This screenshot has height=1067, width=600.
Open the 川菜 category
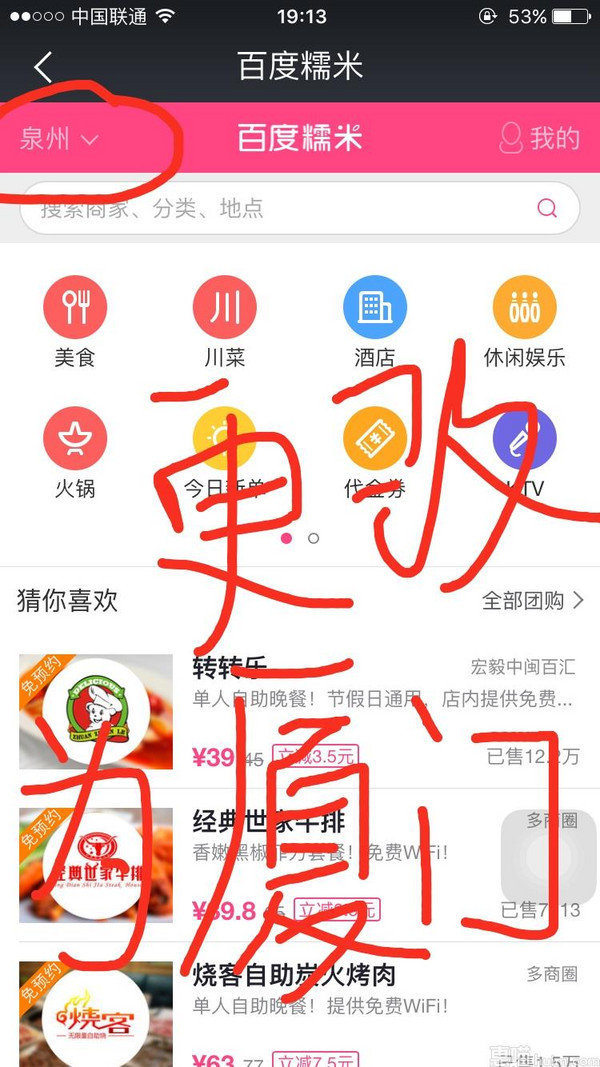(225, 322)
